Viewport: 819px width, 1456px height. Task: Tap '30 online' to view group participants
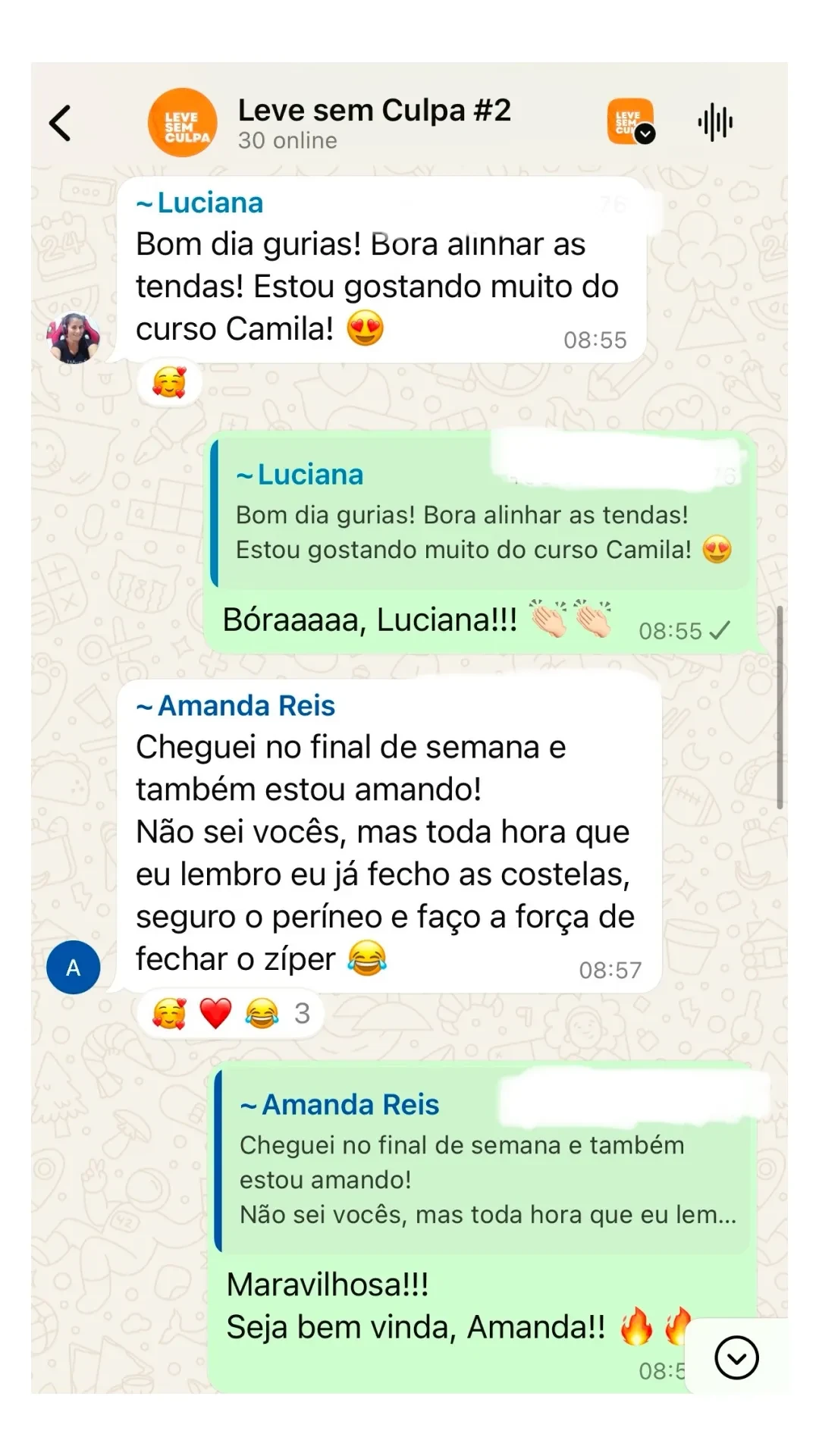coord(287,140)
